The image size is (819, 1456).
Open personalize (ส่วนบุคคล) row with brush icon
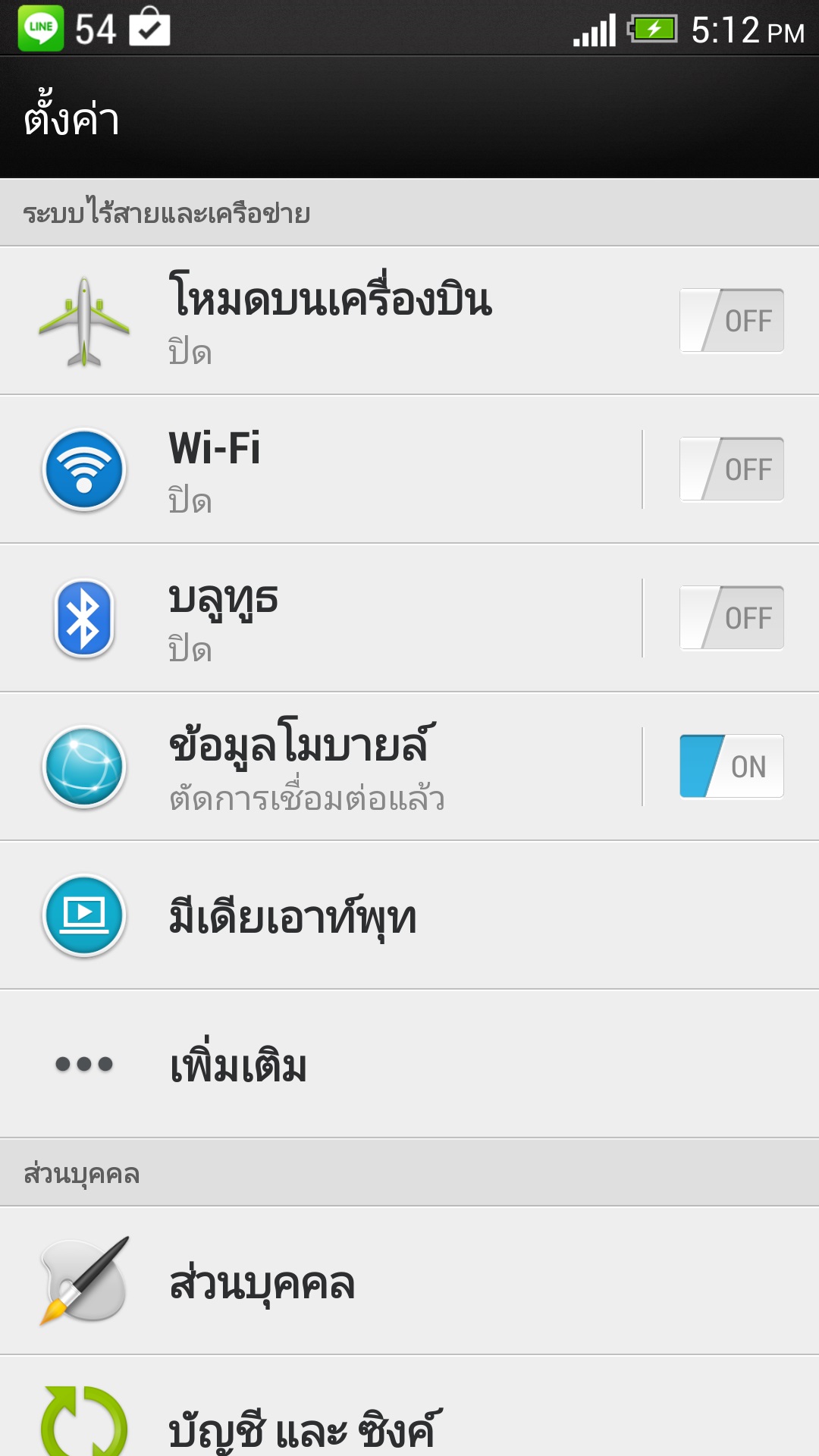coord(409,1281)
